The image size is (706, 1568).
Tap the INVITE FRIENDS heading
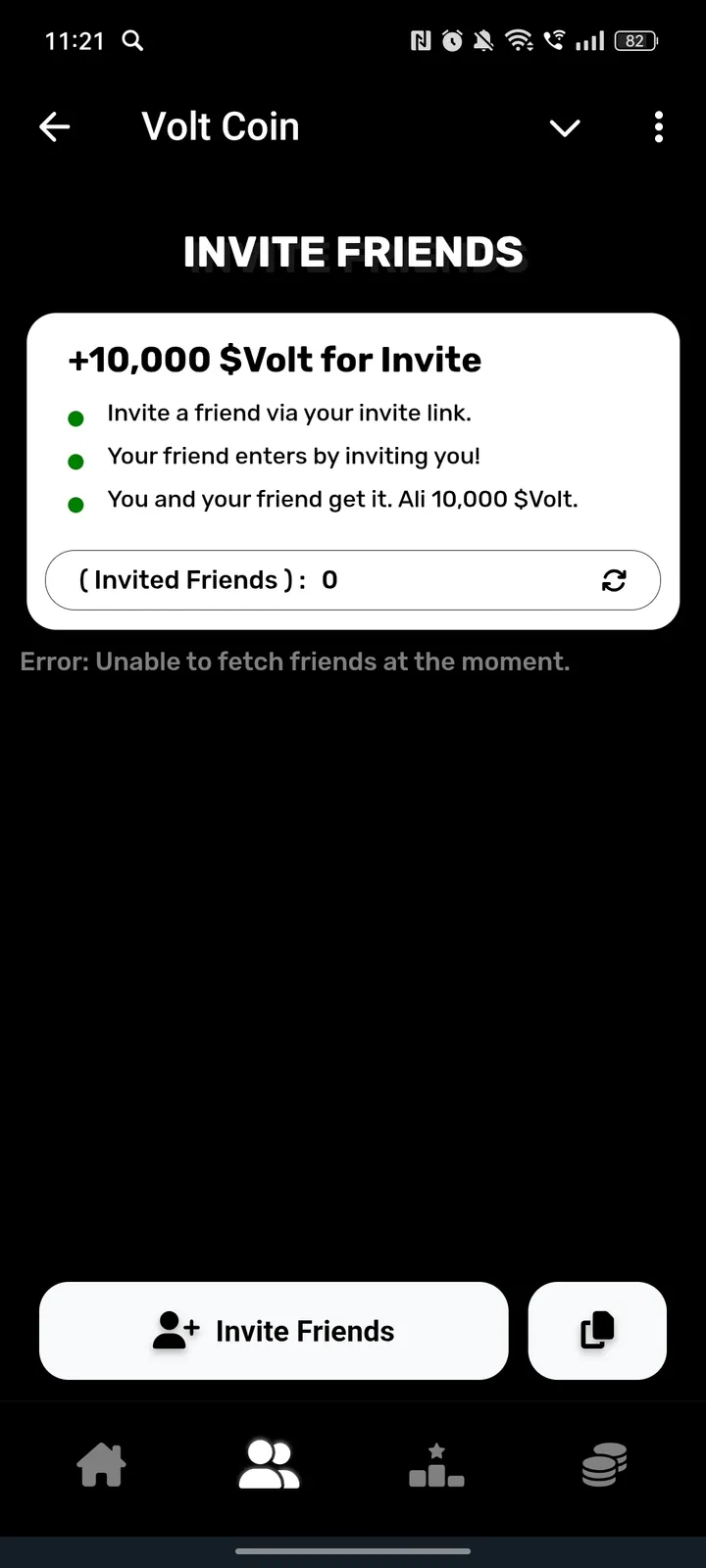[353, 252]
